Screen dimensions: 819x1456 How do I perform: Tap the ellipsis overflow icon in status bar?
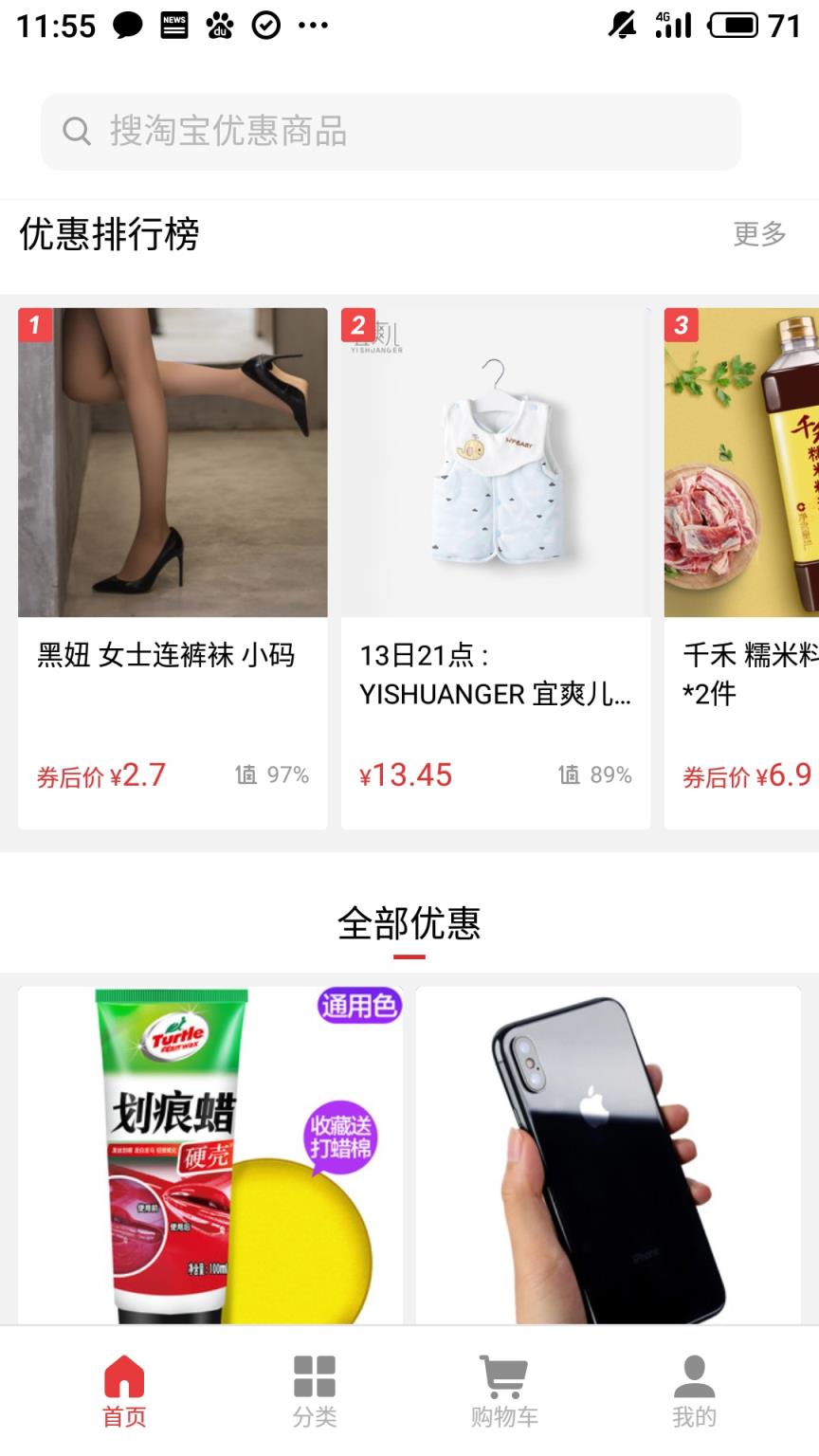click(x=314, y=25)
